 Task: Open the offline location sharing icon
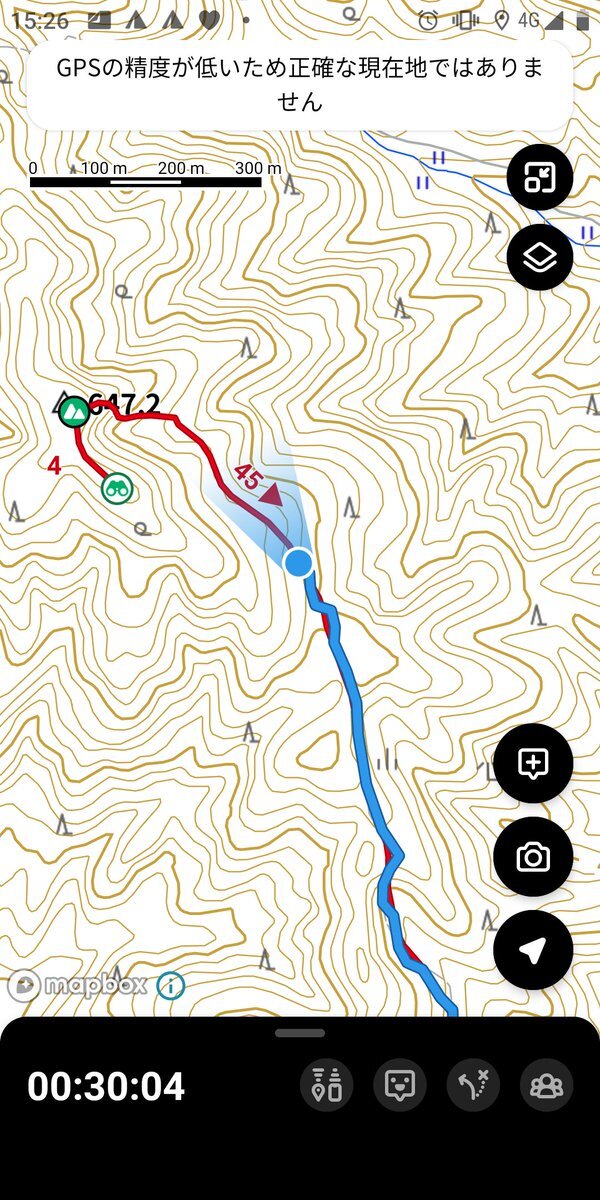[x=327, y=1085]
